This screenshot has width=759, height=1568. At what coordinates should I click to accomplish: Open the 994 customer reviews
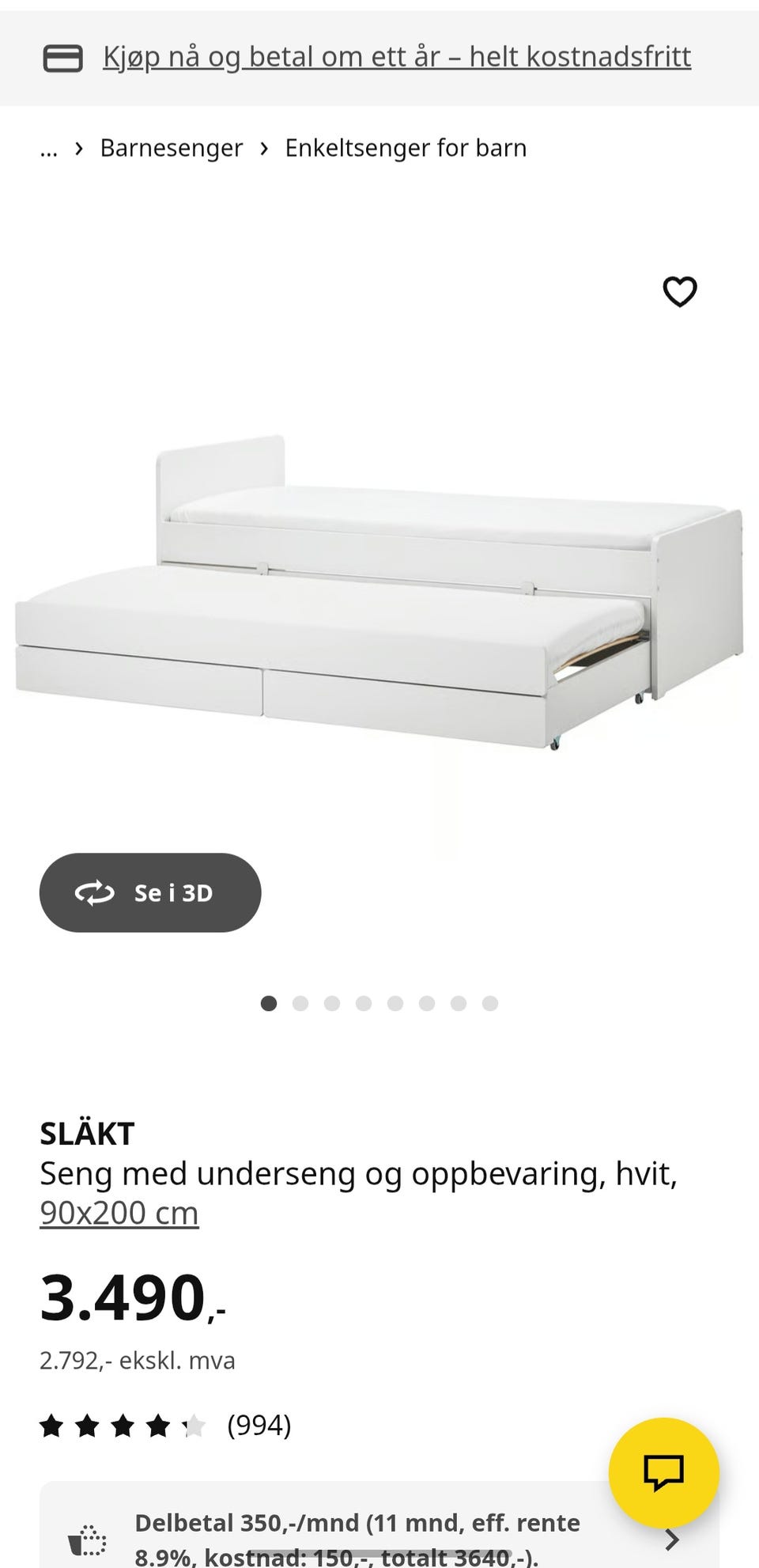pos(259,1426)
